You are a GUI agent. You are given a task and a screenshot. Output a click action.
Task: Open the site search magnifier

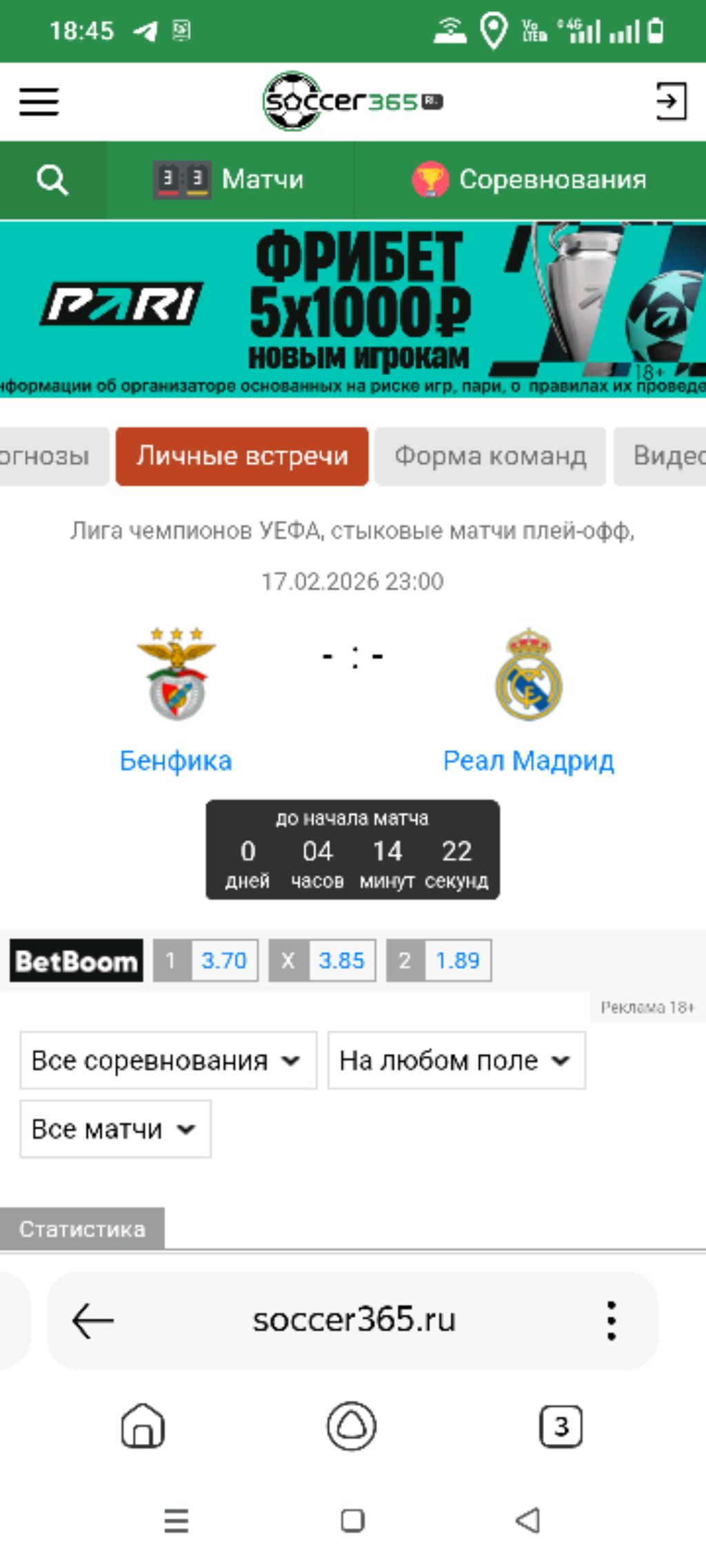click(x=52, y=180)
